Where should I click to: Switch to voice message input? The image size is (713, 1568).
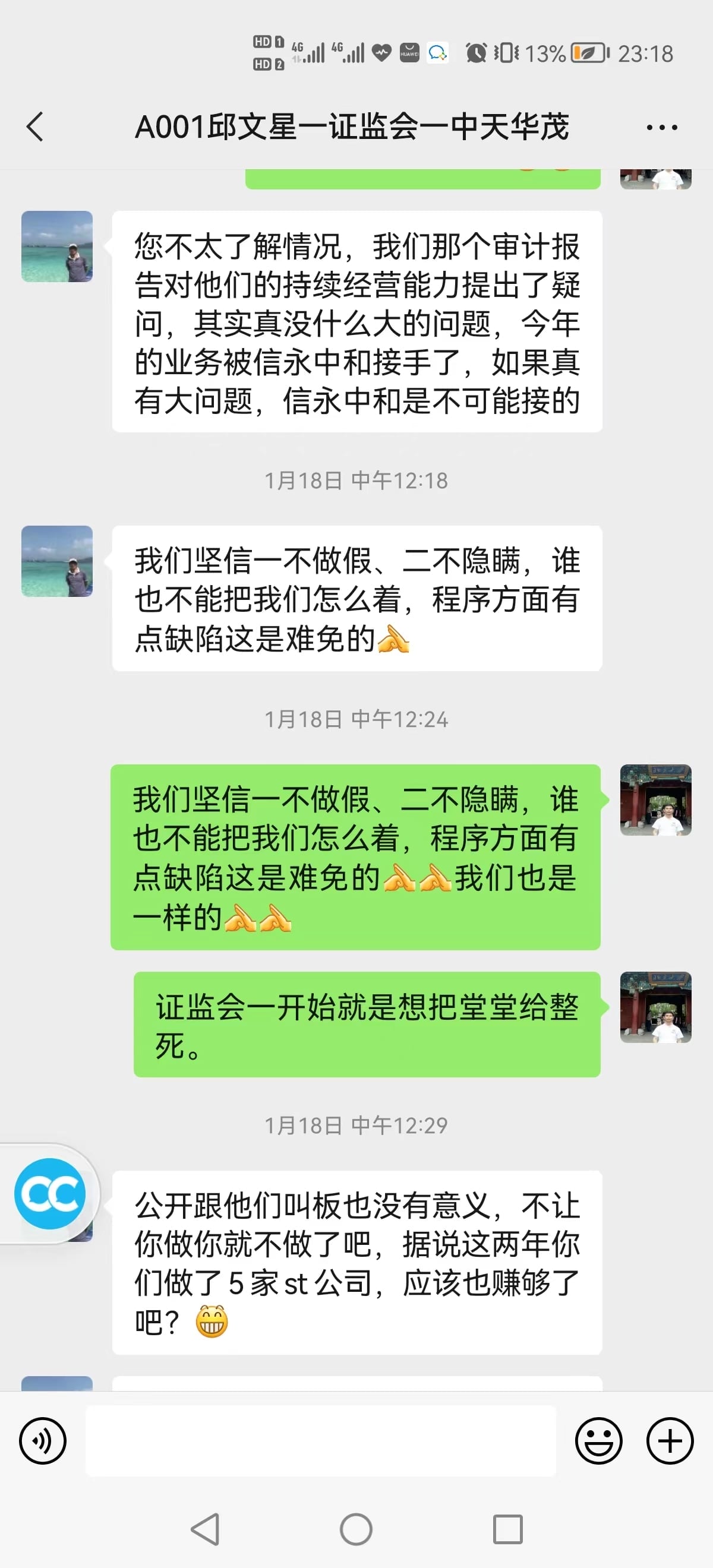pyautogui.click(x=43, y=1441)
